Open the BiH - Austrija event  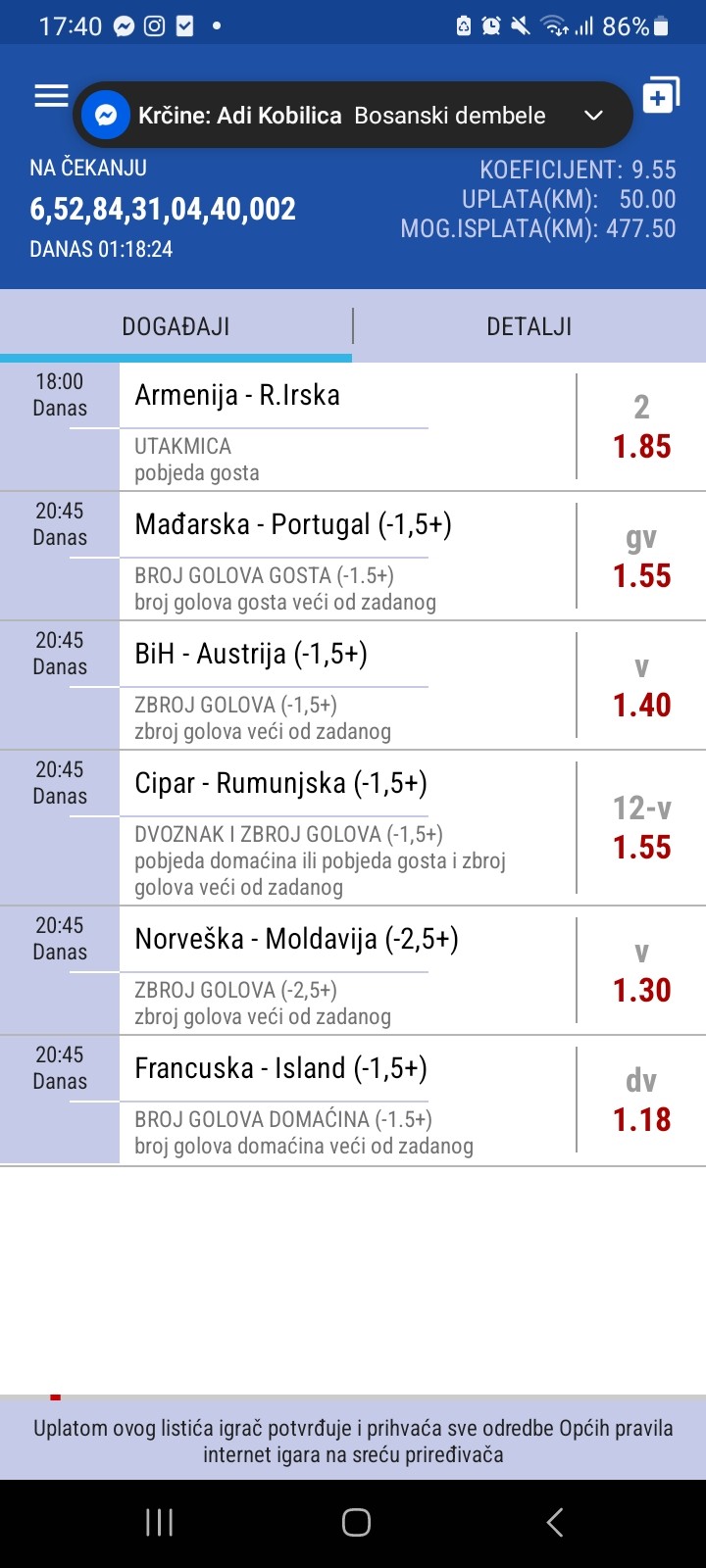[353, 685]
